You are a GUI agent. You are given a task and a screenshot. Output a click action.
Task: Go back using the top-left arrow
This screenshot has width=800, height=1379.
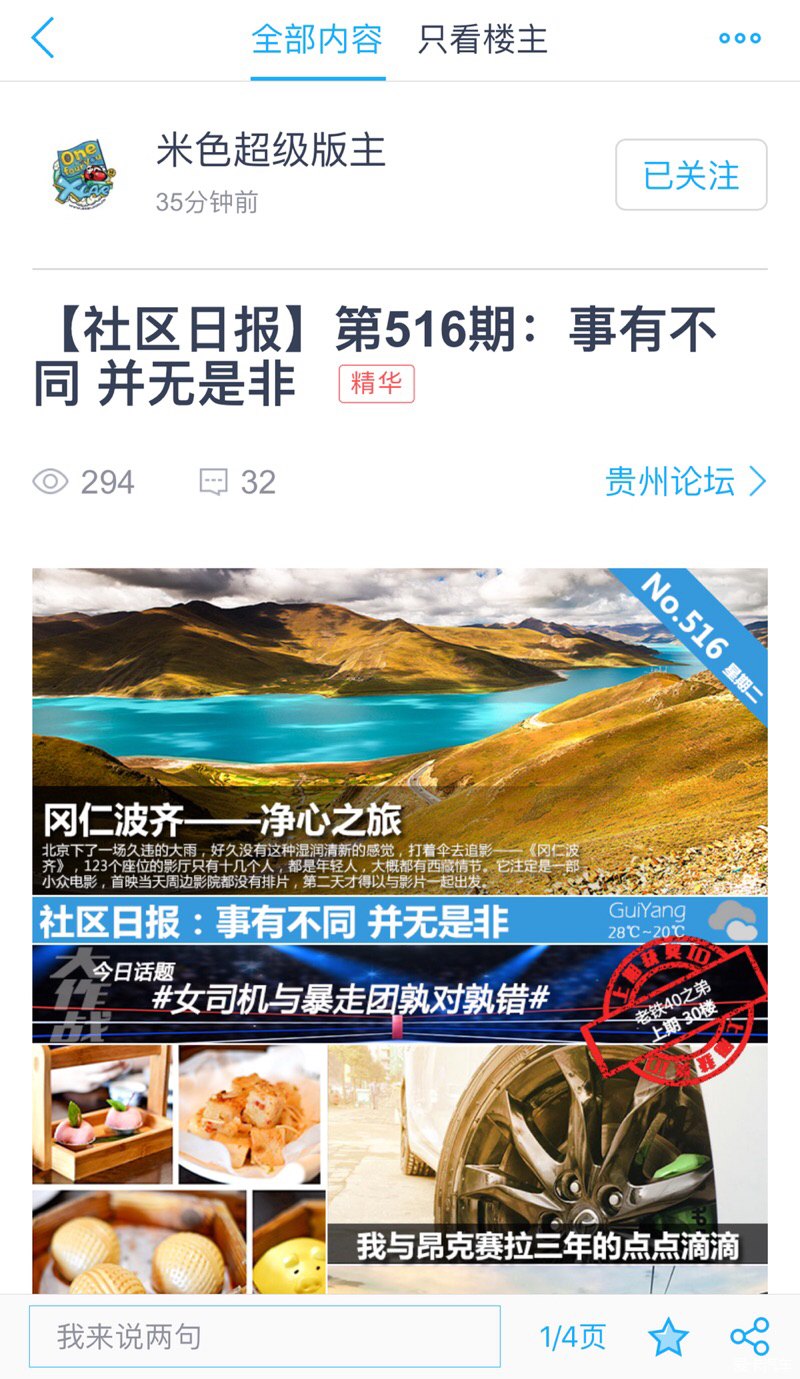(x=43, y=39)
